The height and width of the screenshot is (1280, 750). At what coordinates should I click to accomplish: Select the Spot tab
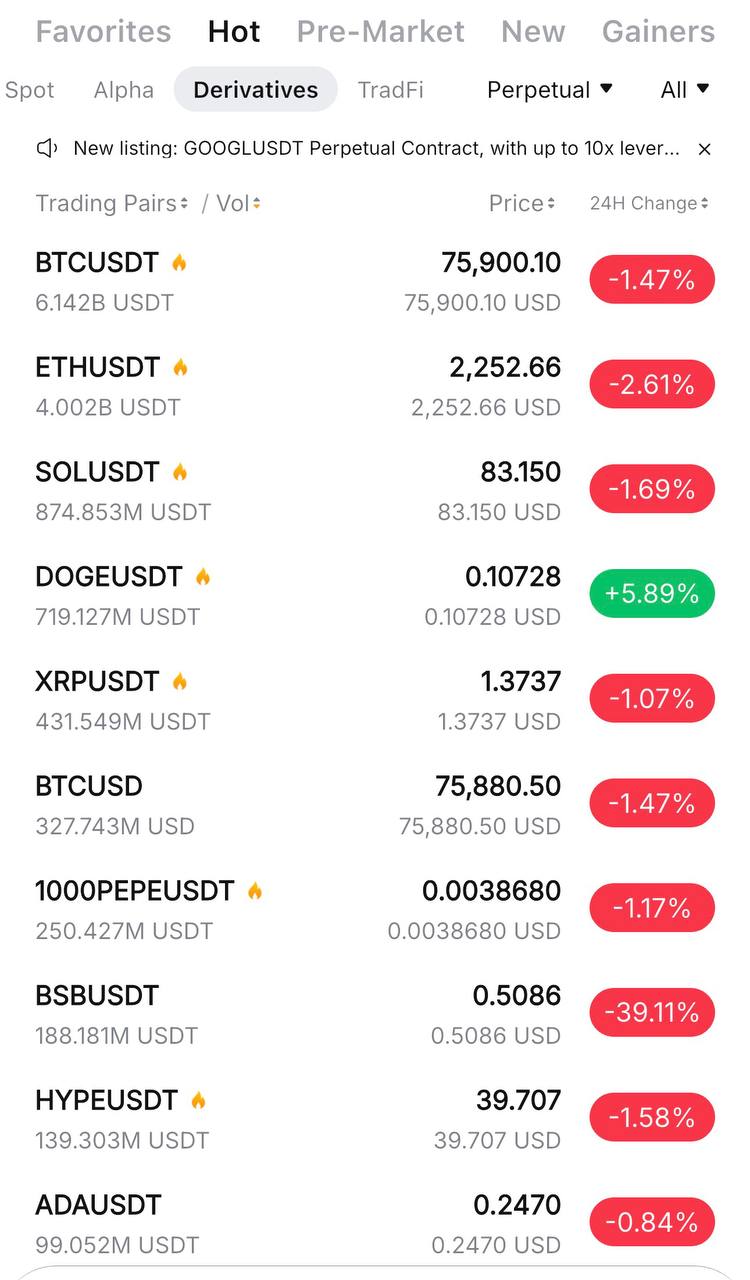coord(29,90)
